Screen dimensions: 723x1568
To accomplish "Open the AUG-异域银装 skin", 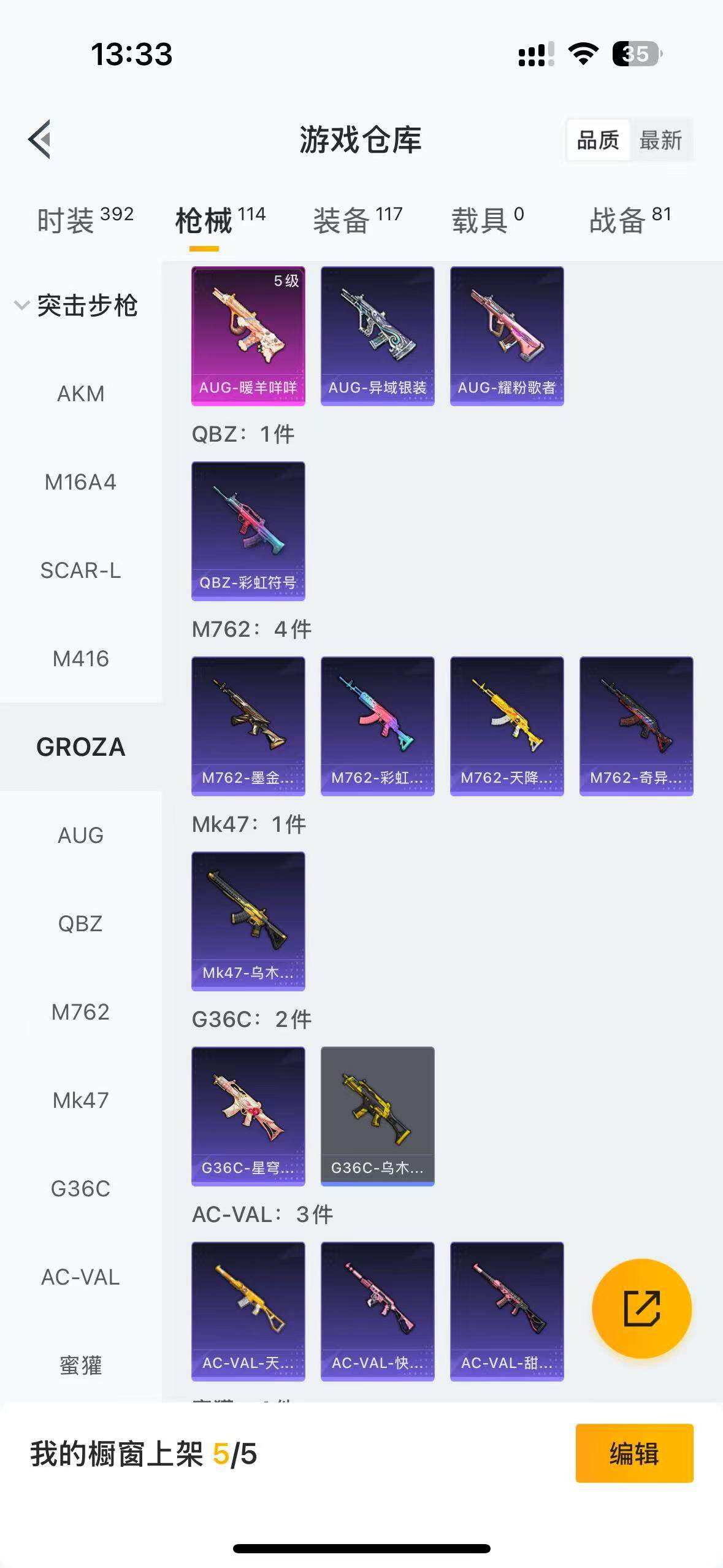I will tap(377, 336).
